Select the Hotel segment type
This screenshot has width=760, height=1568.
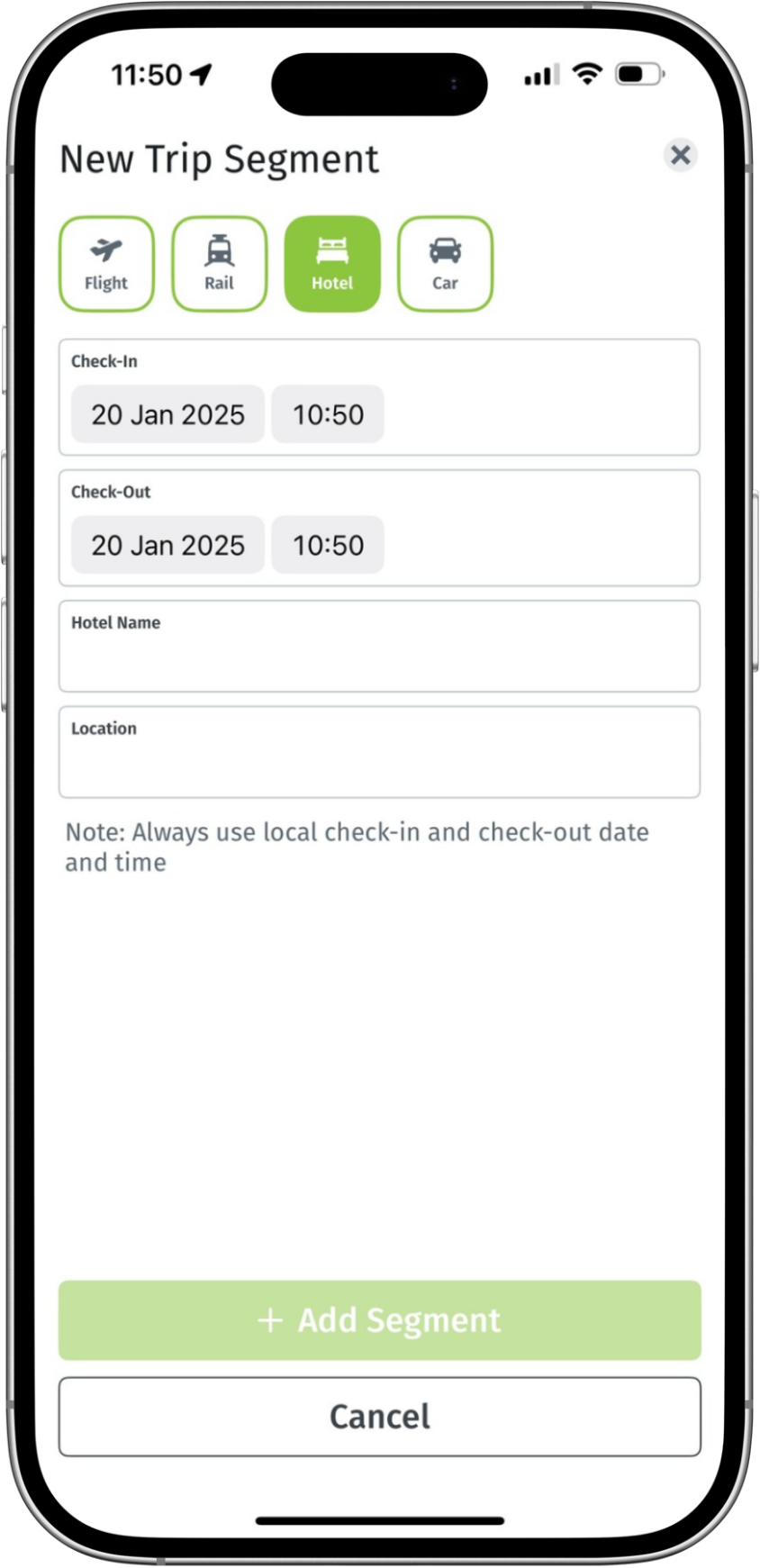coord(332,264)
